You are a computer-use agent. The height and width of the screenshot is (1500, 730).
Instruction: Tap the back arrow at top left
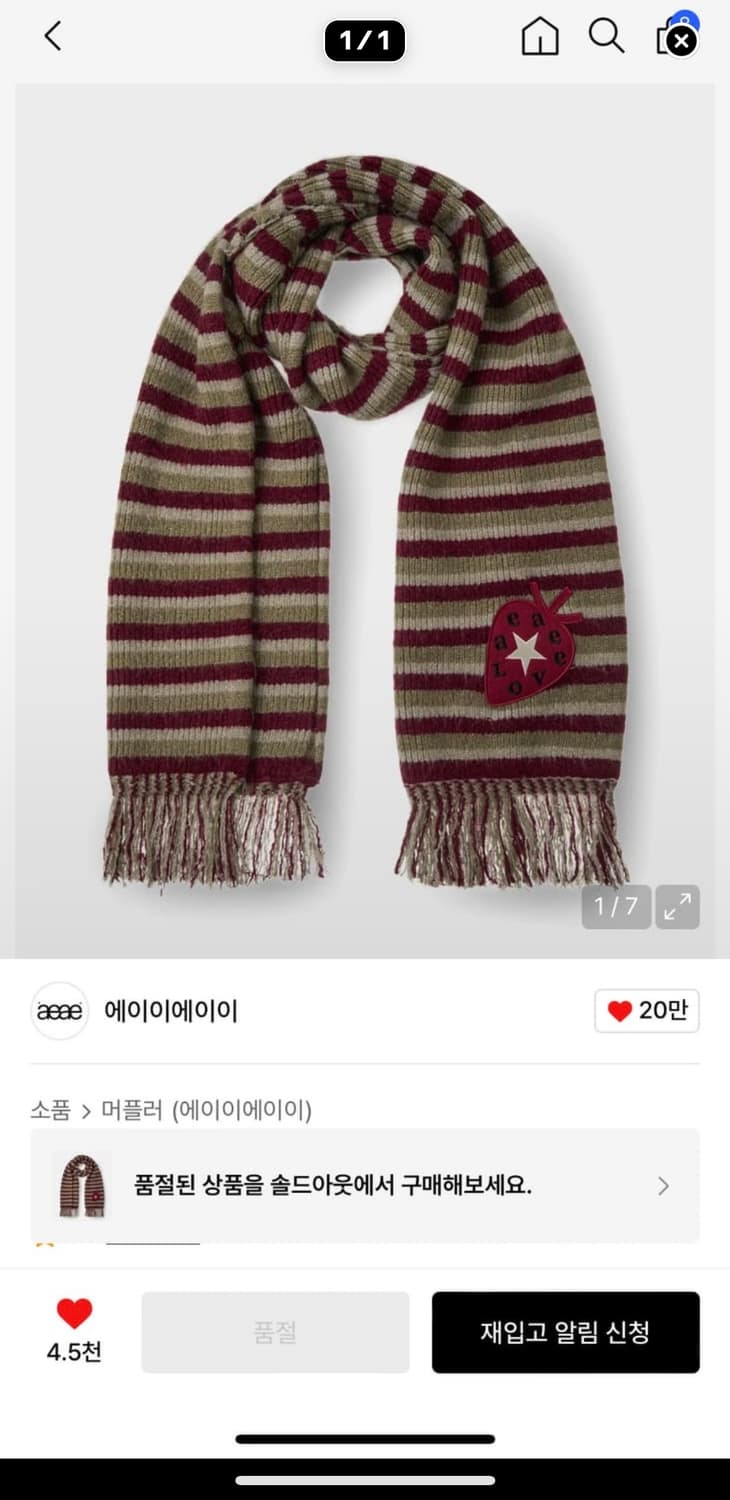click(x=52, y=38)
